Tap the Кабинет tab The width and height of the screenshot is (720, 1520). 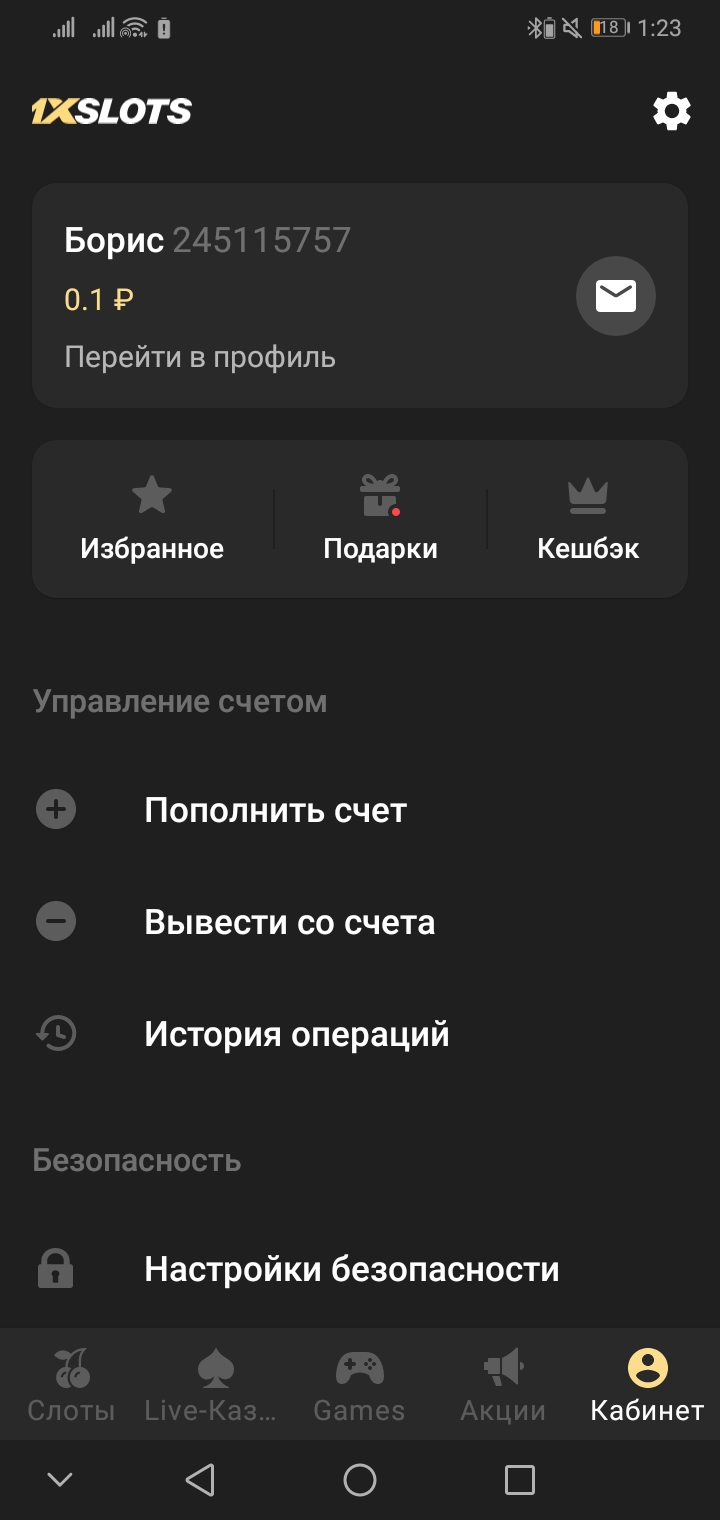(647, 1385)
